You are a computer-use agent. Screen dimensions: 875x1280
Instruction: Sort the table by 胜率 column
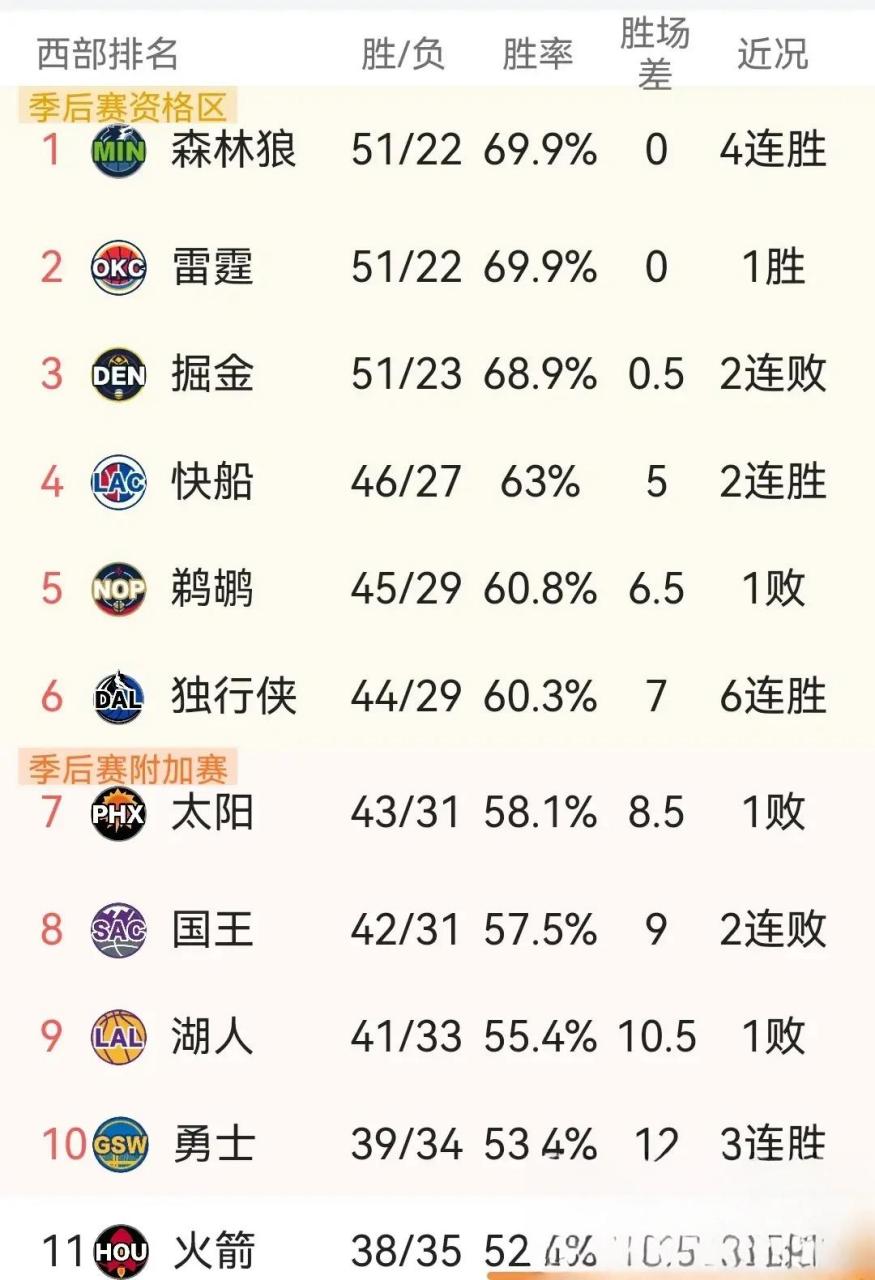click(538, 55)
